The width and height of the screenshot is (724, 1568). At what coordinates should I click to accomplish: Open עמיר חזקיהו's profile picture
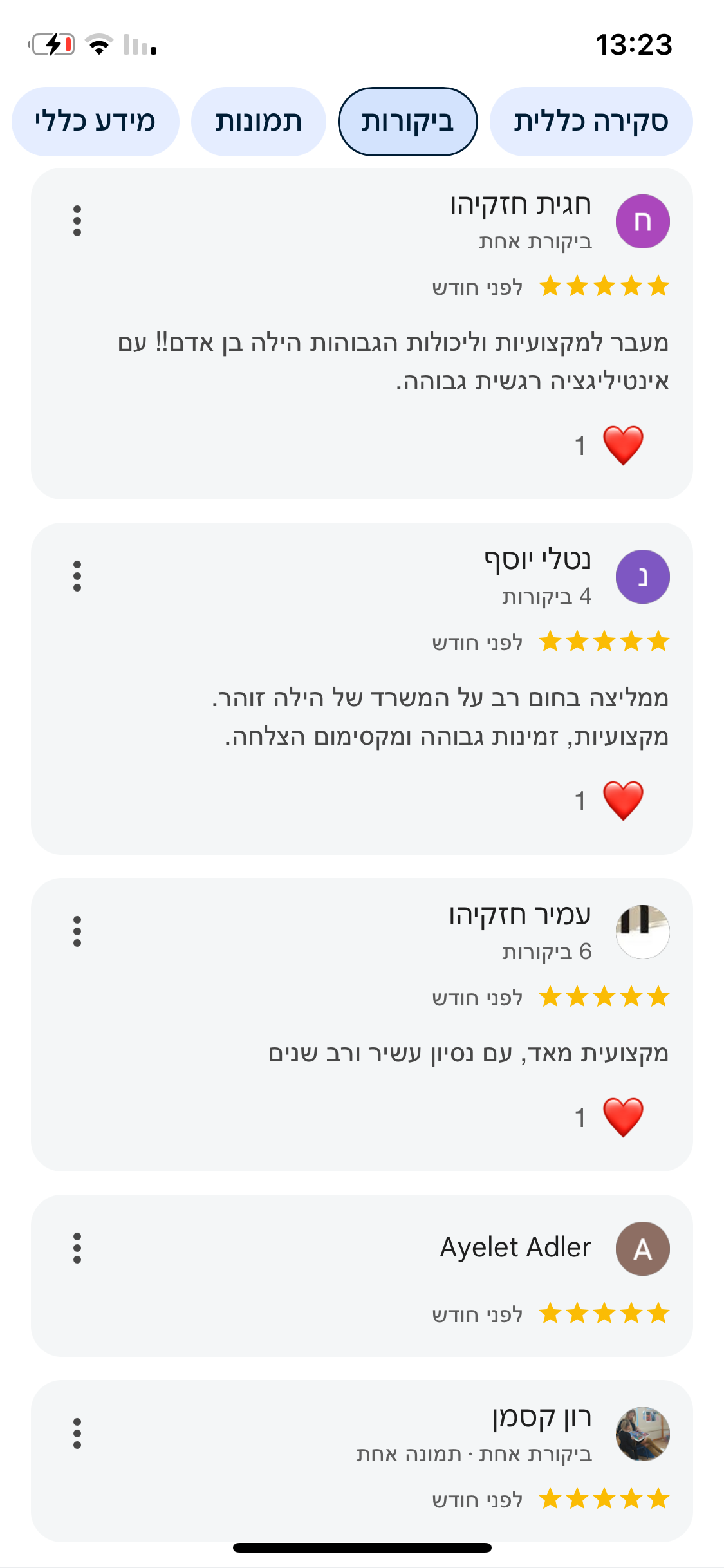tap(642, 932)
